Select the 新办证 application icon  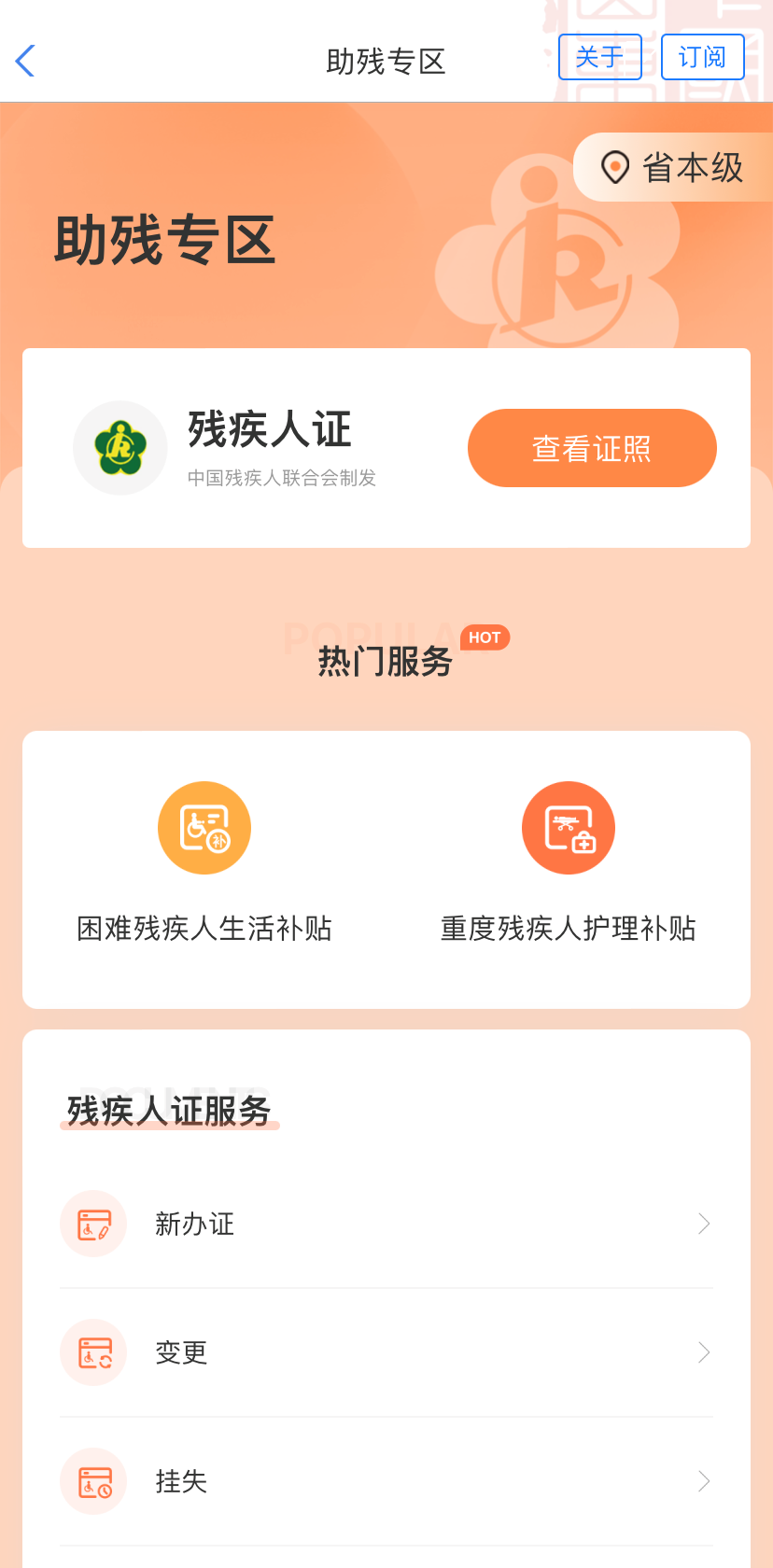[93, 1224]
